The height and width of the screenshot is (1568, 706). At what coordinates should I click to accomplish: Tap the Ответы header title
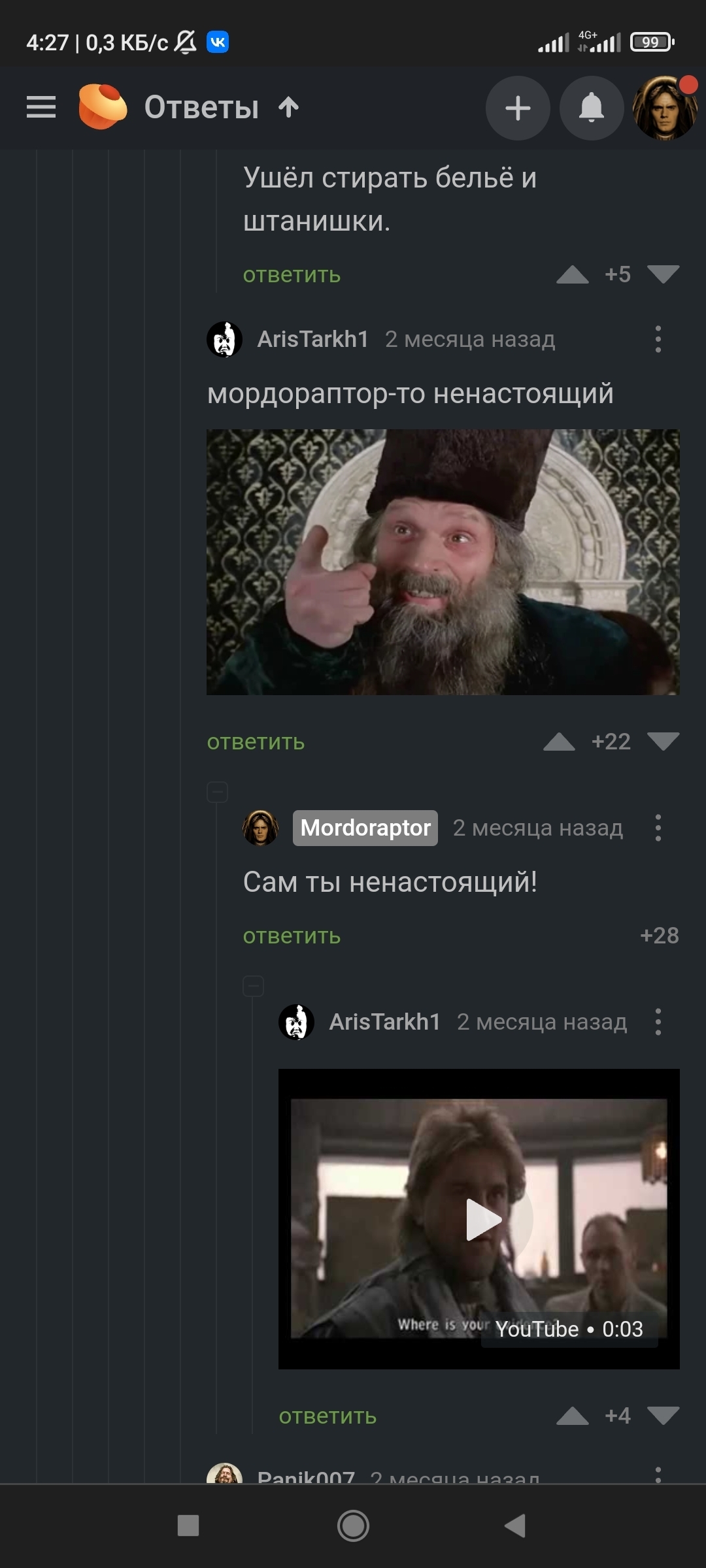pyautogui.click(x=201, y=107)
